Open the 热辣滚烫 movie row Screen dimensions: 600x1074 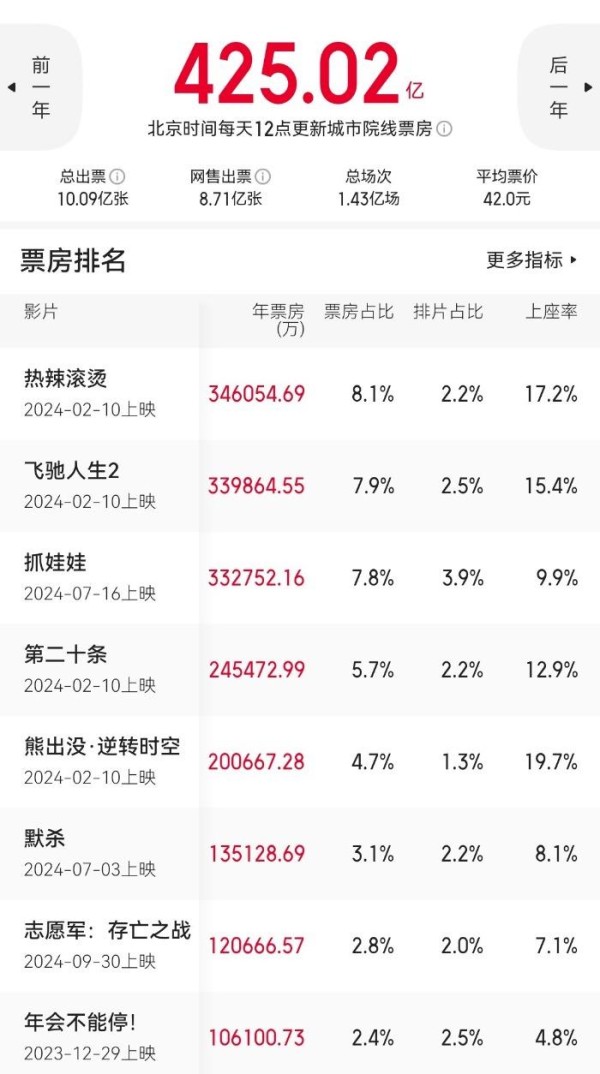coord(300,394)
